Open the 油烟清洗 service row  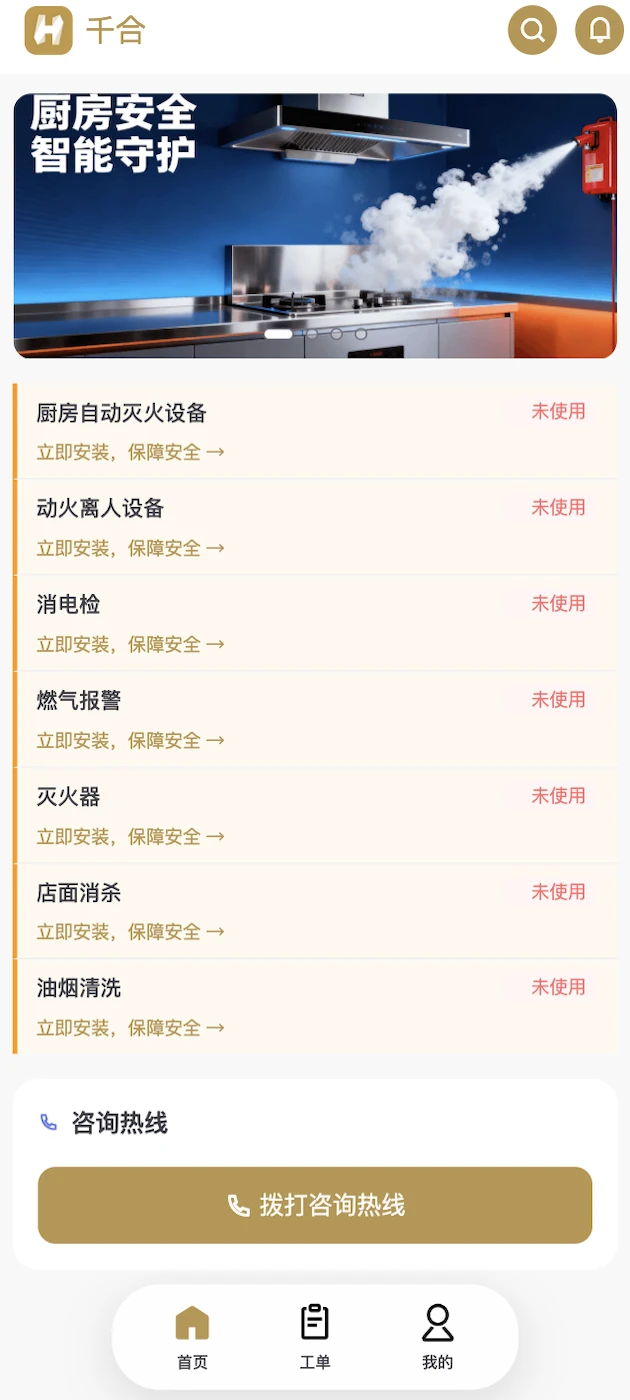[x=315, y=1006]
